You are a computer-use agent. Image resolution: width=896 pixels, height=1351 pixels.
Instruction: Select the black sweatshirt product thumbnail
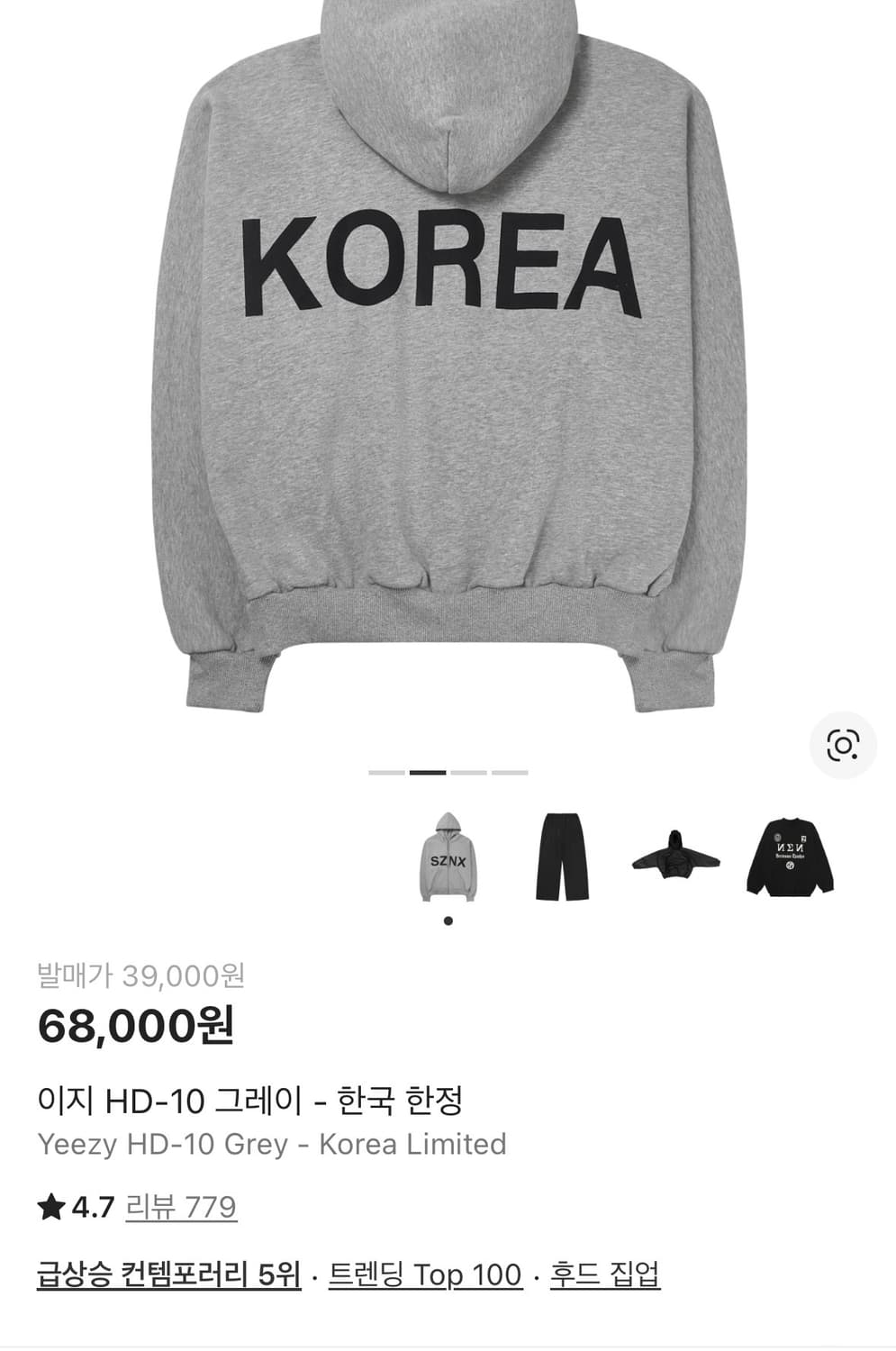click(x=791, y=857)
